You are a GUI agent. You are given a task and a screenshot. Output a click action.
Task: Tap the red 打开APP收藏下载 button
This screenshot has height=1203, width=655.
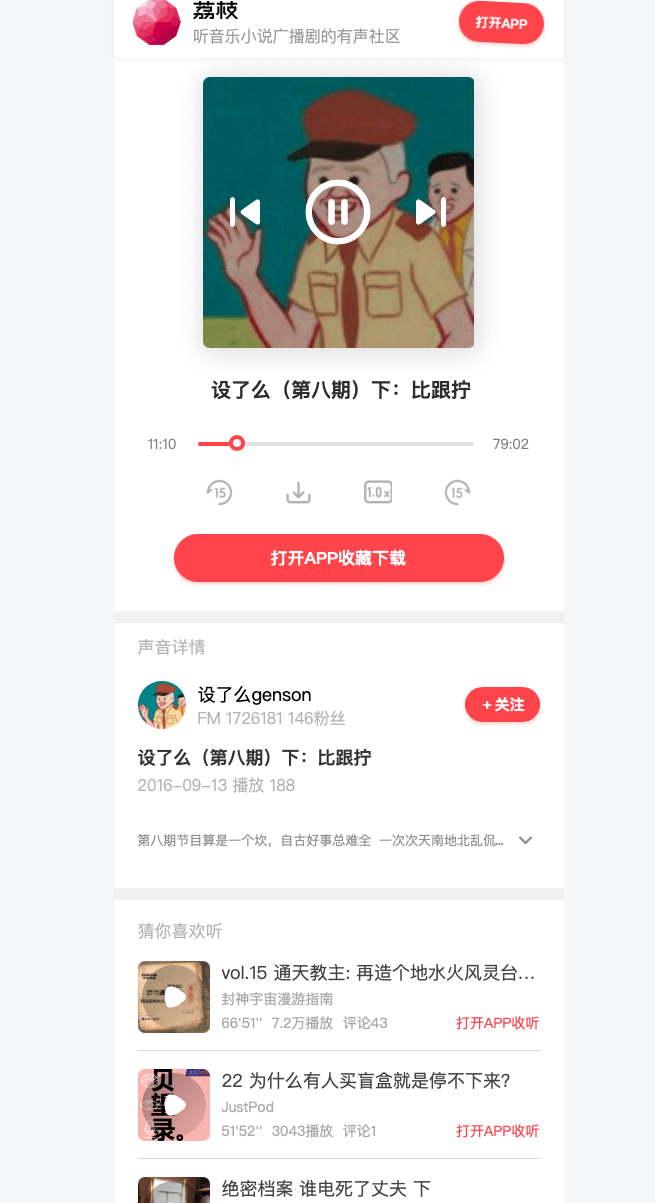(338, 558)
